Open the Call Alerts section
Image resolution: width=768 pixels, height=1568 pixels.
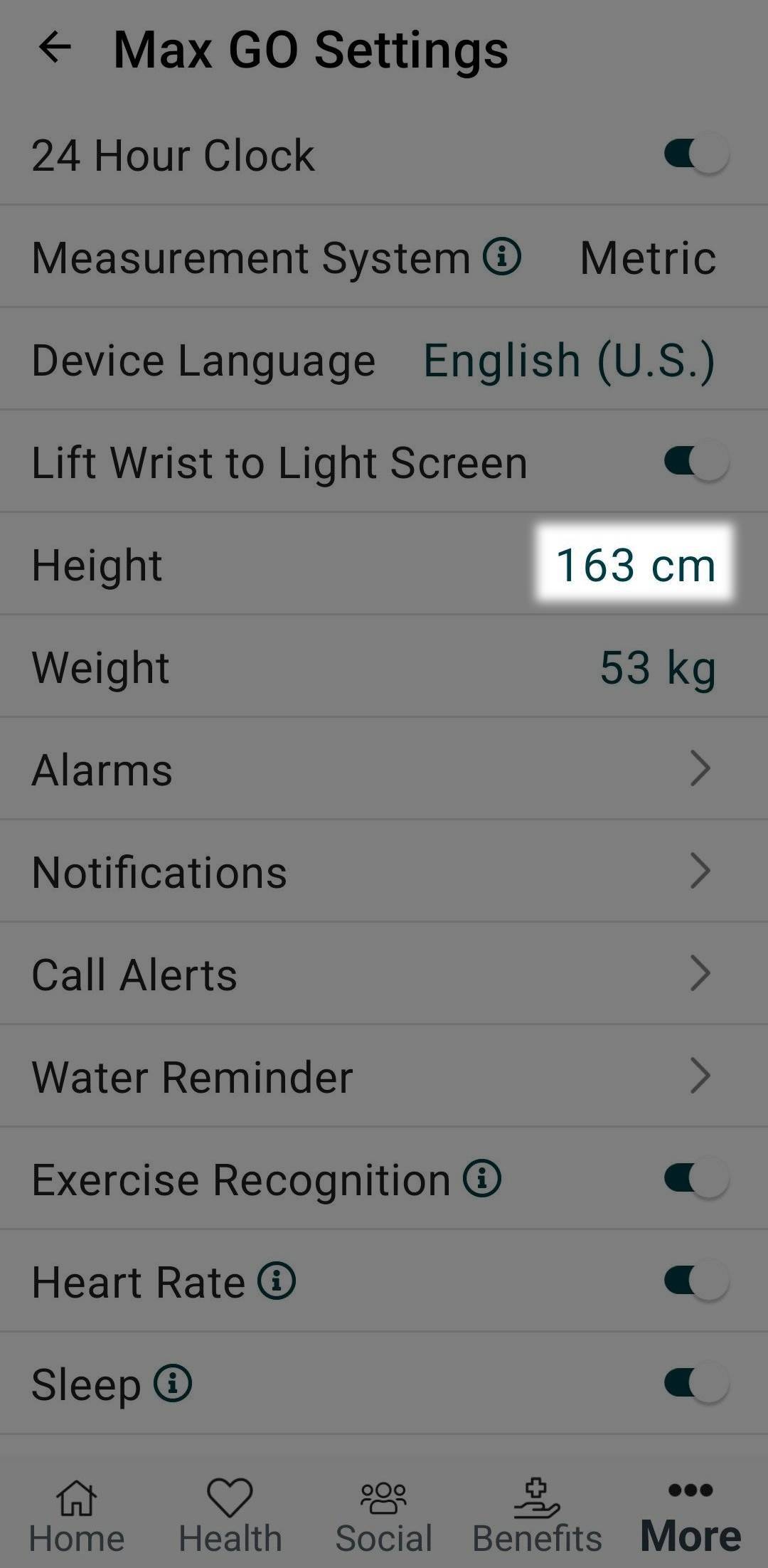[x=384, y=973]
